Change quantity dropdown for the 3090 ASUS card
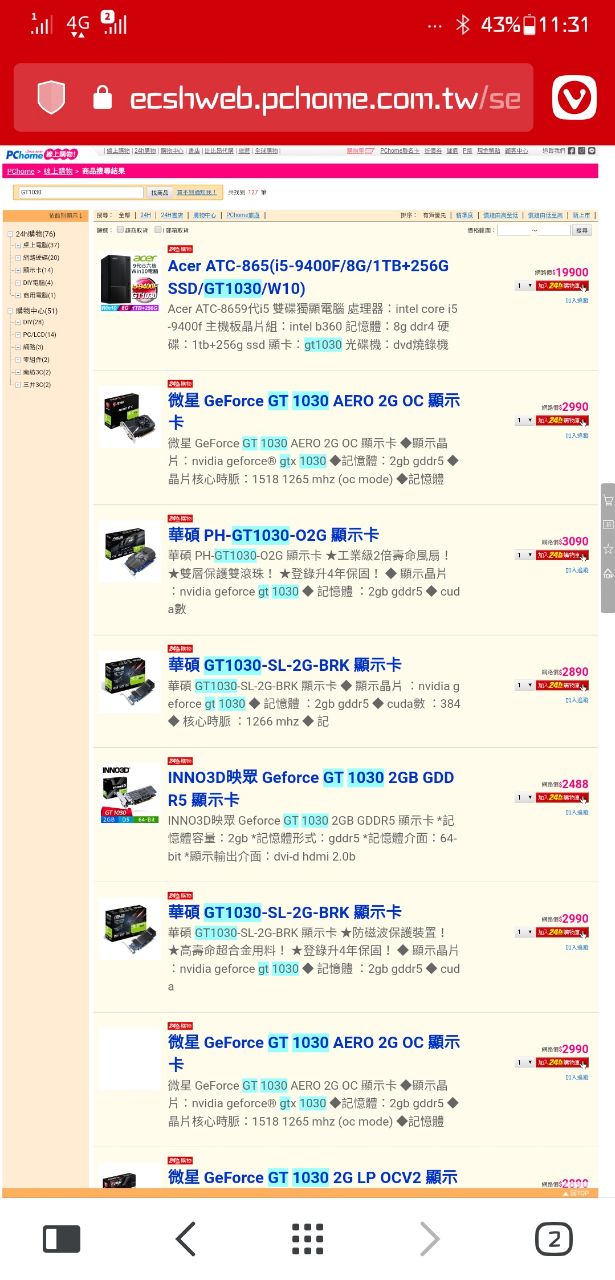The width and height of the screenshot is (615, 1280). click(524, 555)
